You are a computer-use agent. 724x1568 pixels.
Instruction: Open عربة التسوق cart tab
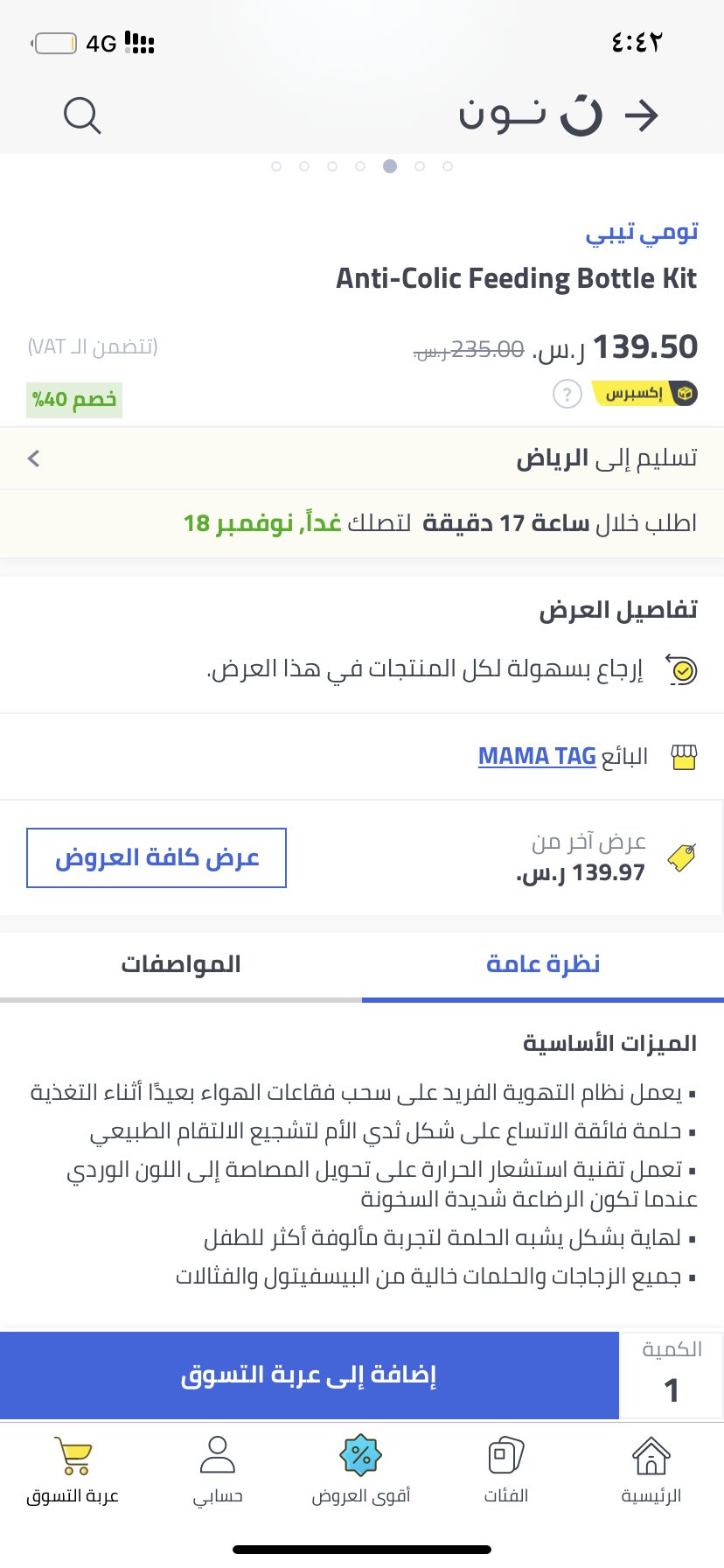73,1472
